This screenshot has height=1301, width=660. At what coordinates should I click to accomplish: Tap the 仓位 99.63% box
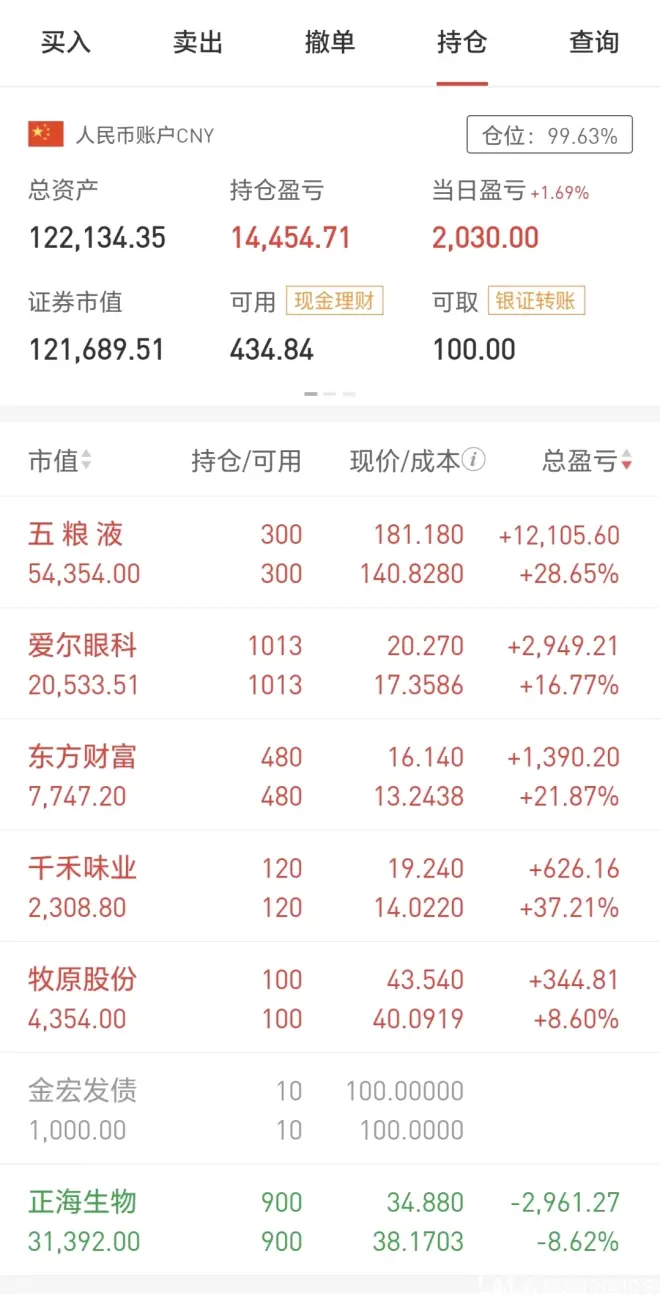(x=549, y=136)
